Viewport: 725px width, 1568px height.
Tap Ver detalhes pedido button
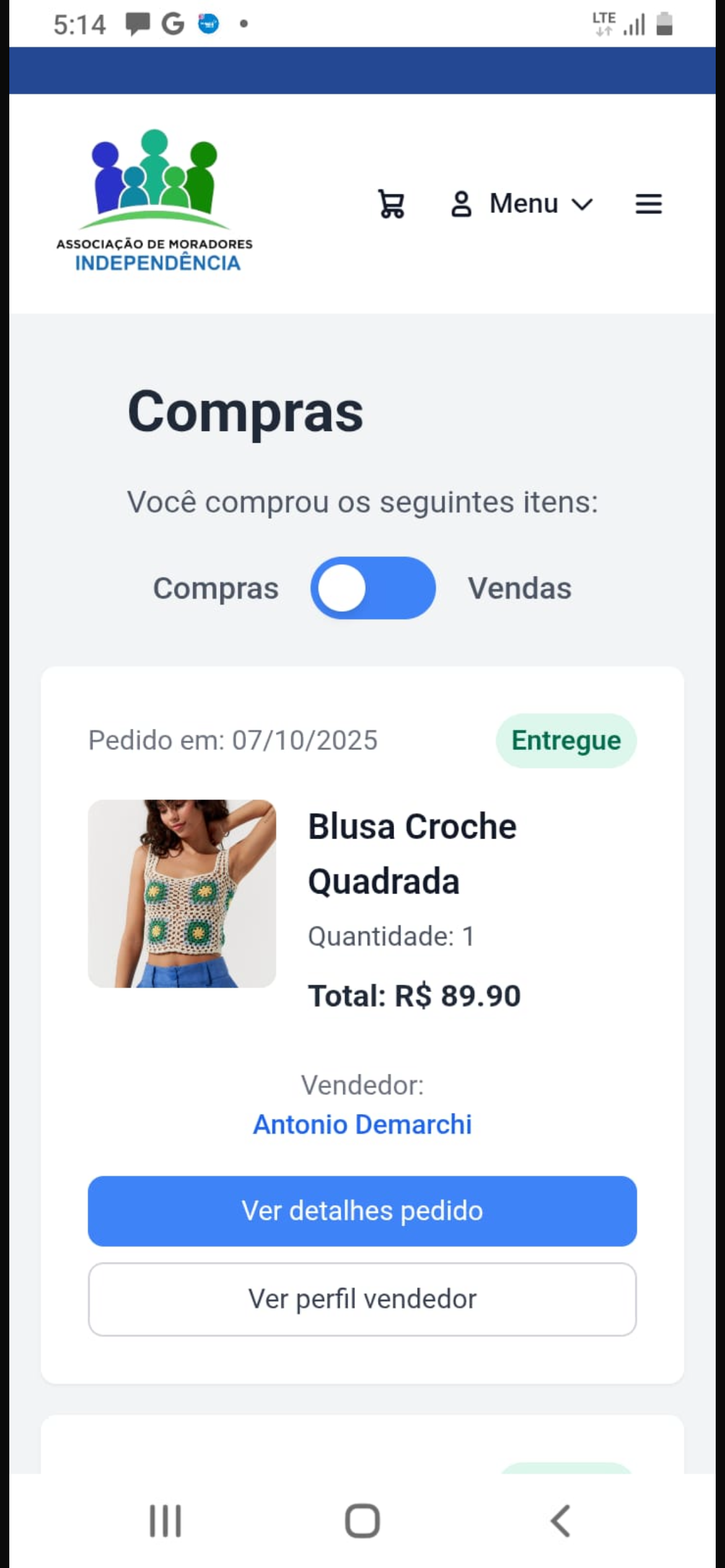[362, 1211]
